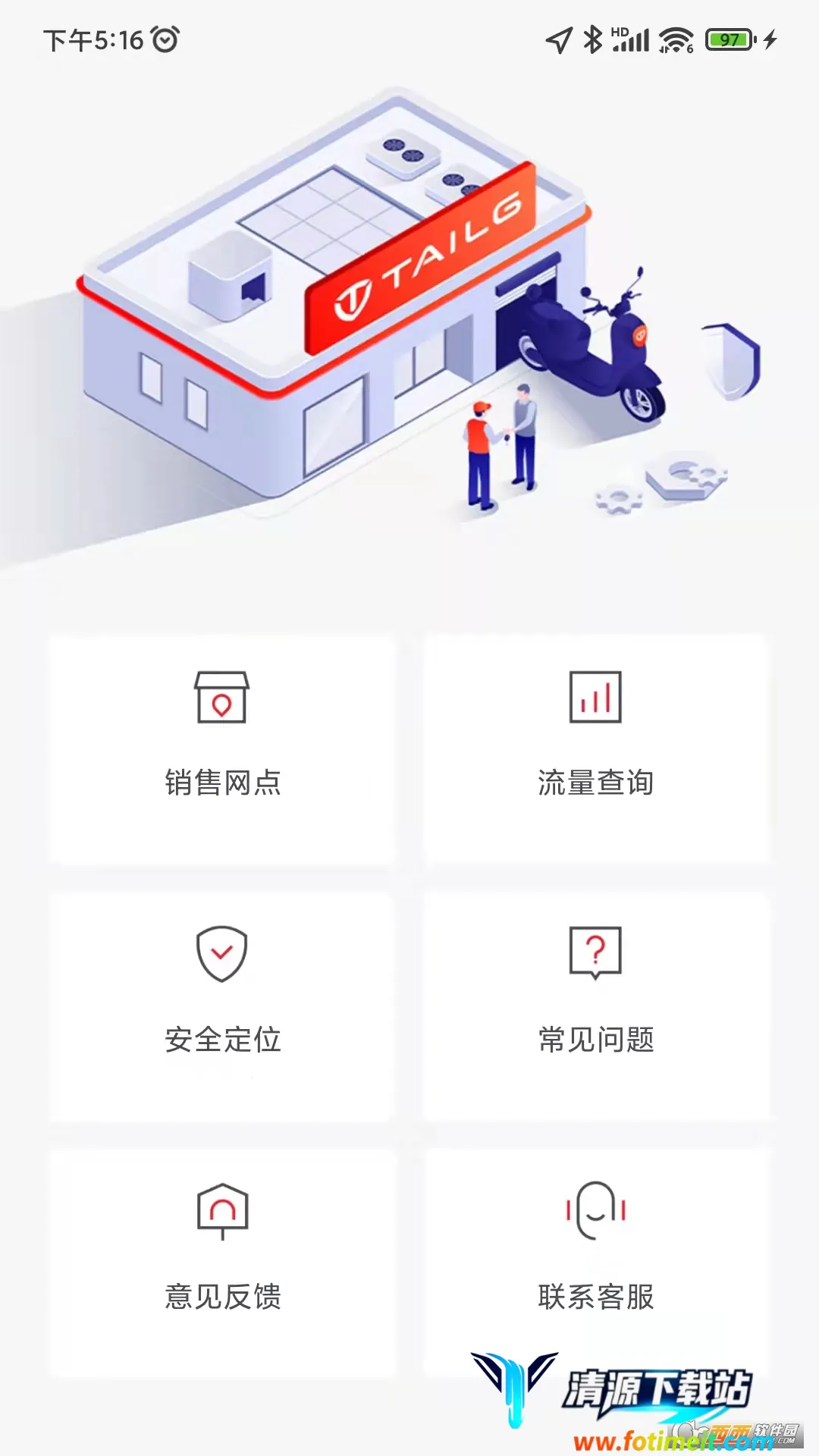
Task: Open the 销售网点 sales outlets card
Action: 222,749
